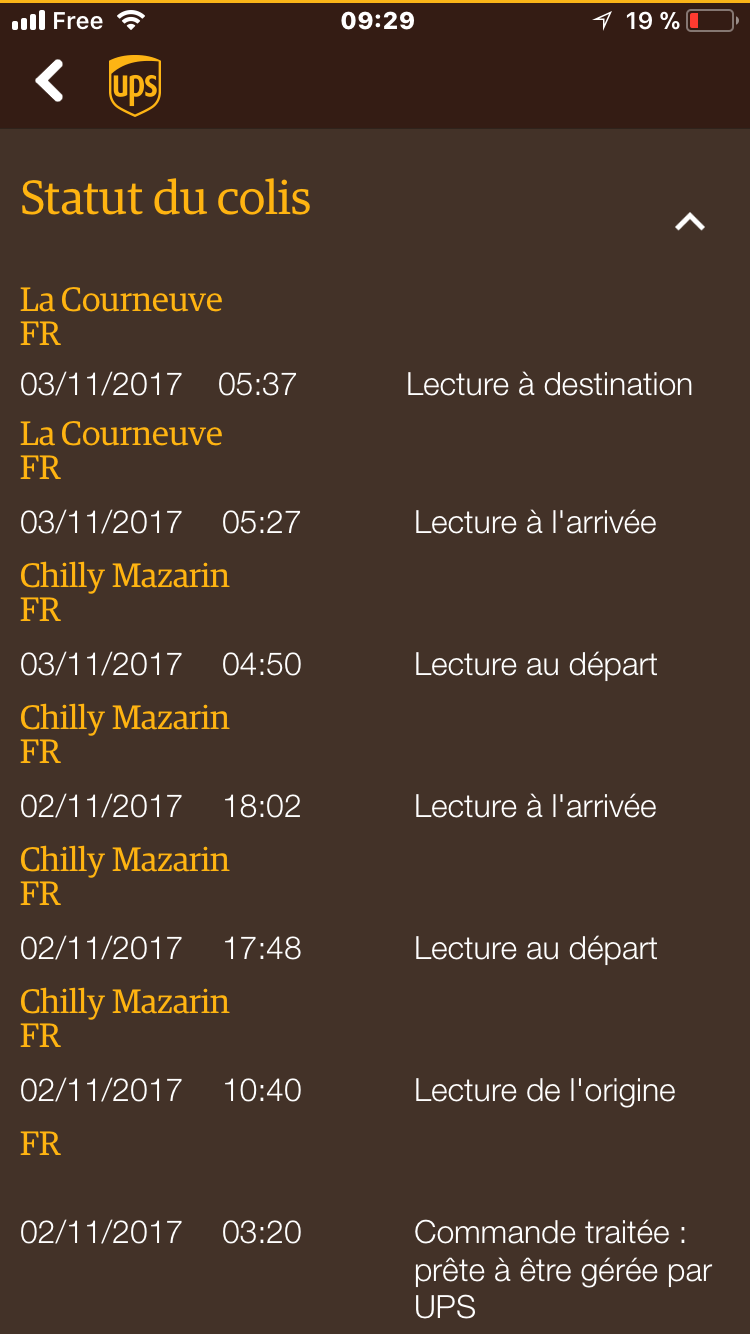
Task: Collapse the Statut du colis section
Action: click(689, 222)
